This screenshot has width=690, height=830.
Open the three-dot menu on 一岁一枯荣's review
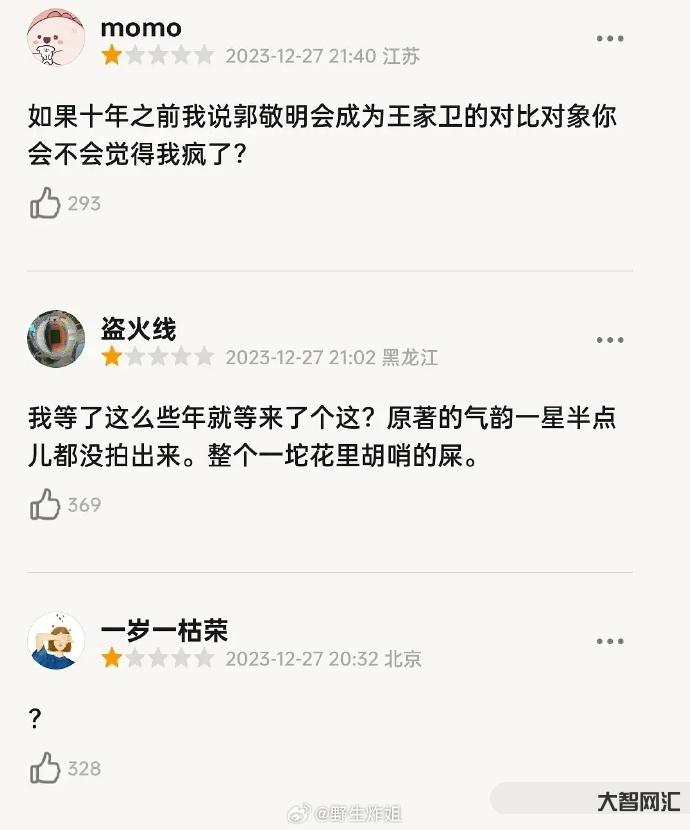[x=610, y=641]
